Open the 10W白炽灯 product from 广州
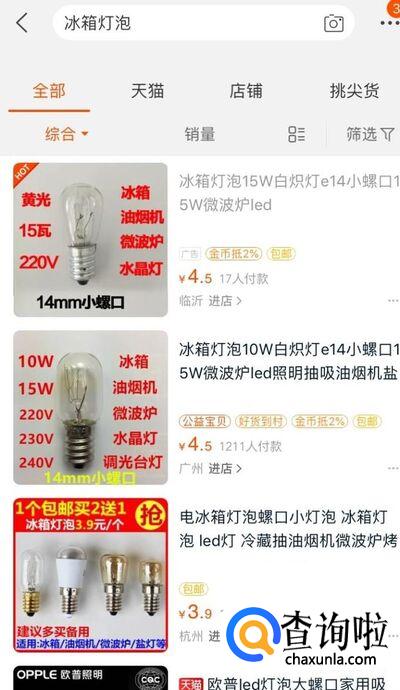Image resolution: width=400 pixels, height=690 pixels. pos(288,361)
